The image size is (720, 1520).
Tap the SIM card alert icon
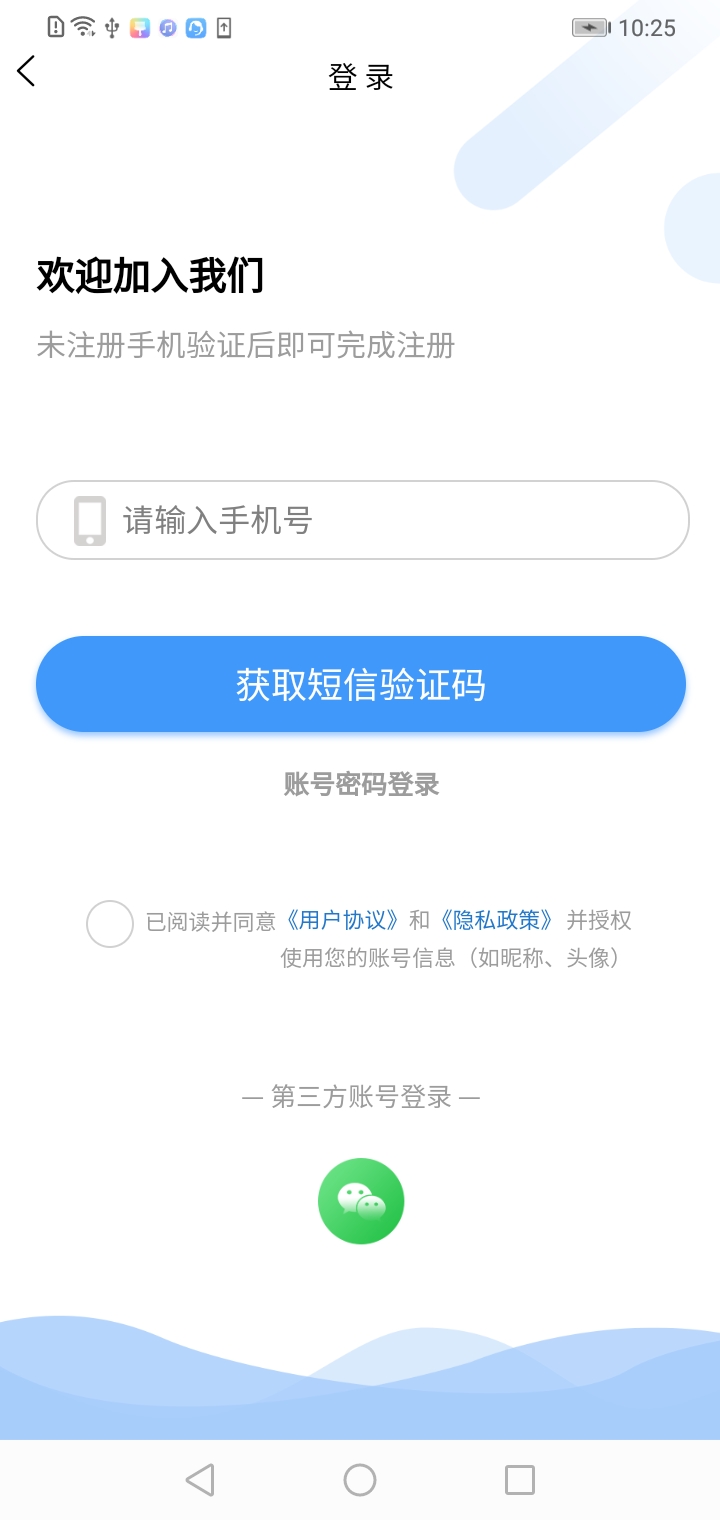55,27
